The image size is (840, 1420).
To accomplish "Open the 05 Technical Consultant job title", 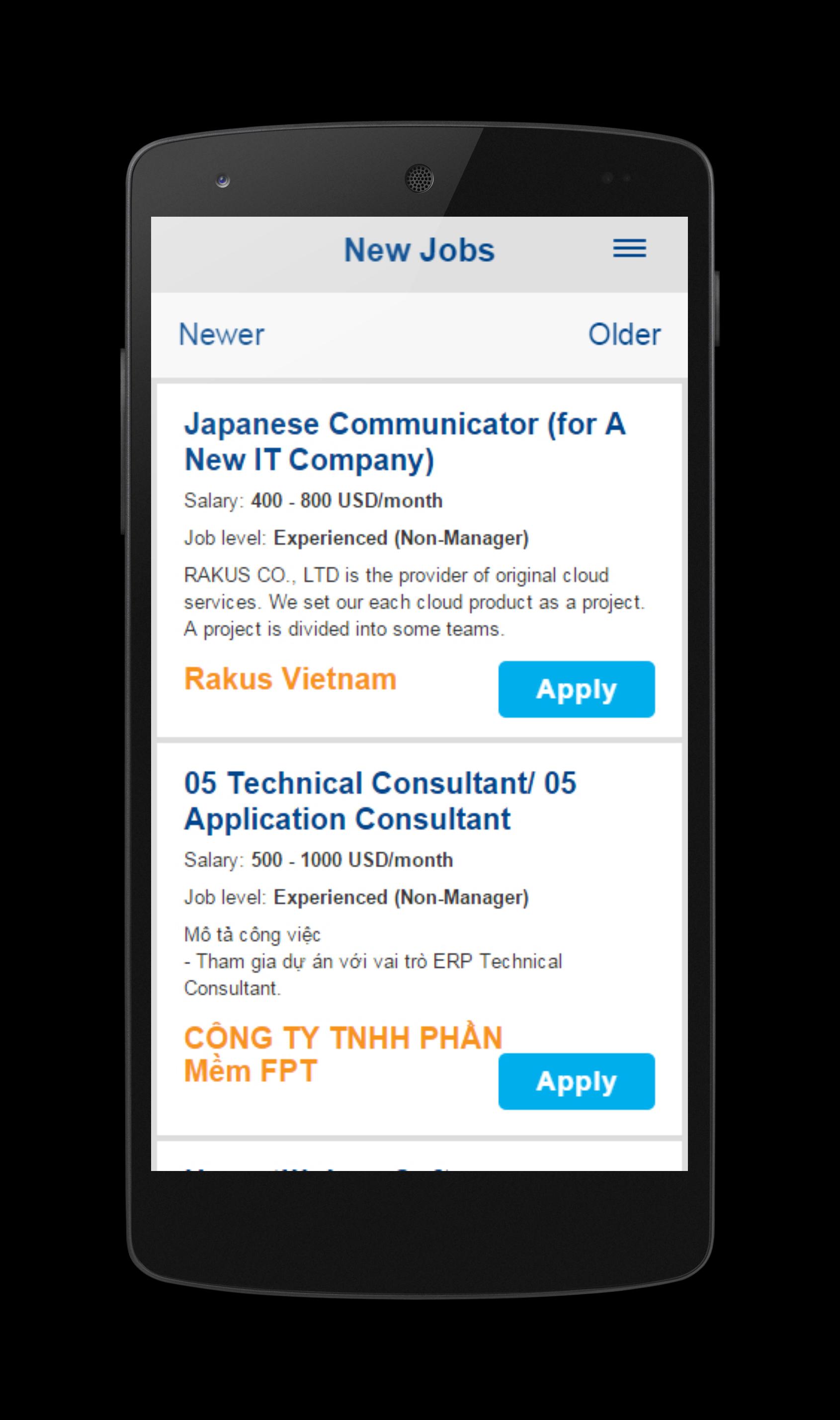I will pos(380,800).
